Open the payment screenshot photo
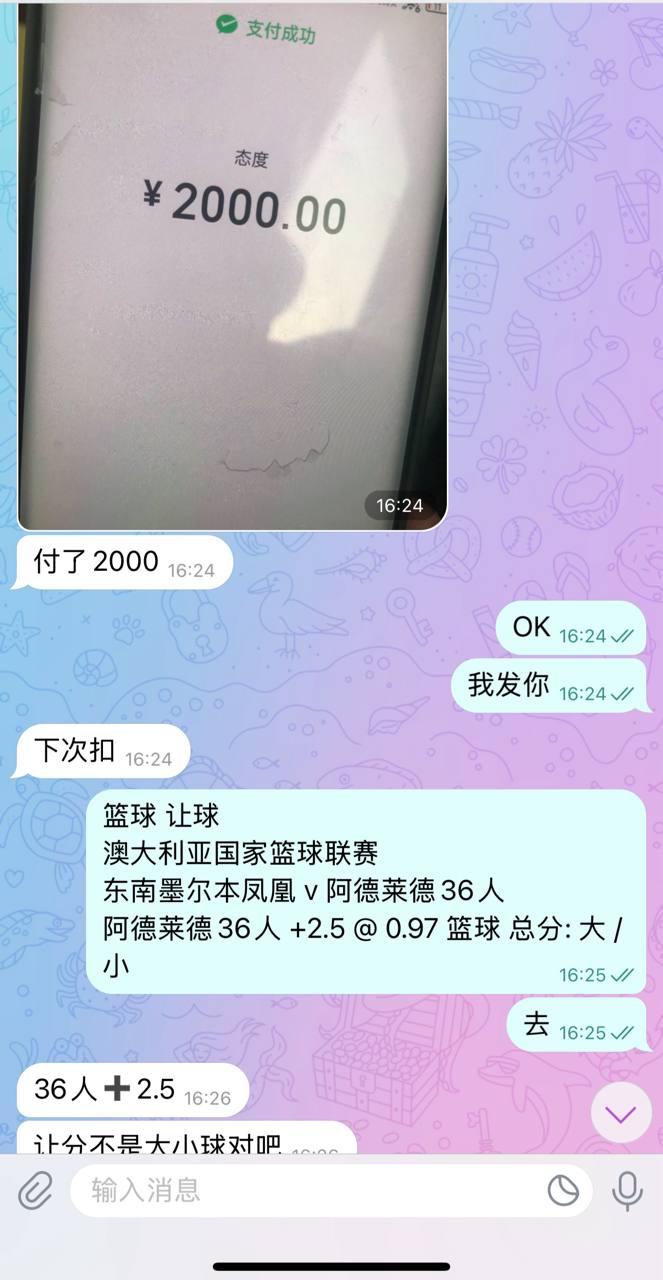 tap(232, 265)
